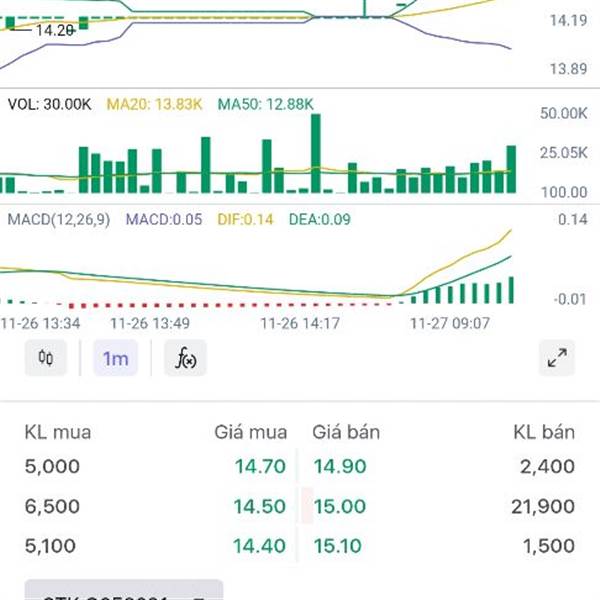The width and height of the screenshot is (600, 600).
Task: Open the f(x) indicators menu
Action: [x=185, y=358]
